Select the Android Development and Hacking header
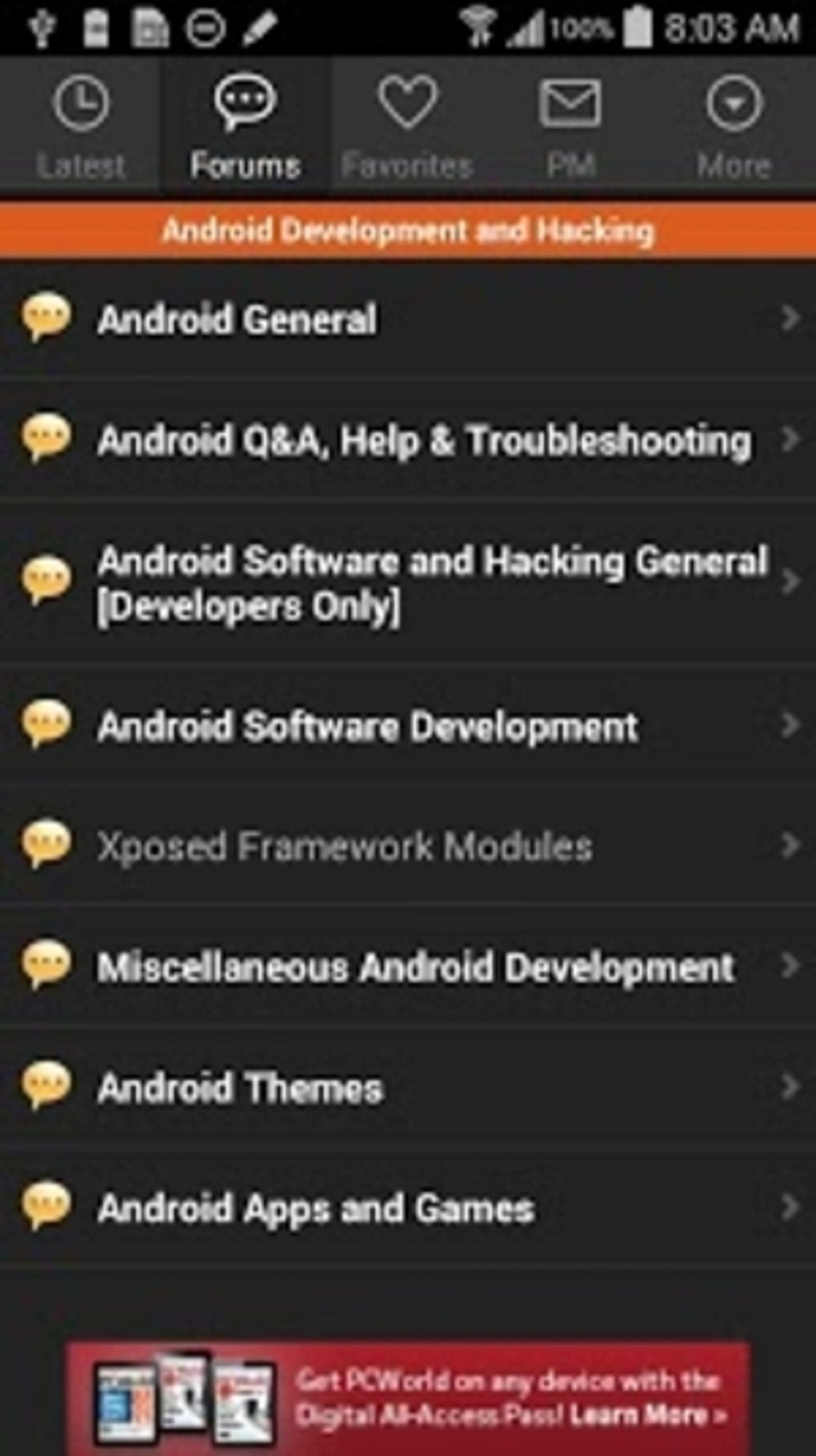The height and width of the screenshot is (1456, 816). [408, 231]
